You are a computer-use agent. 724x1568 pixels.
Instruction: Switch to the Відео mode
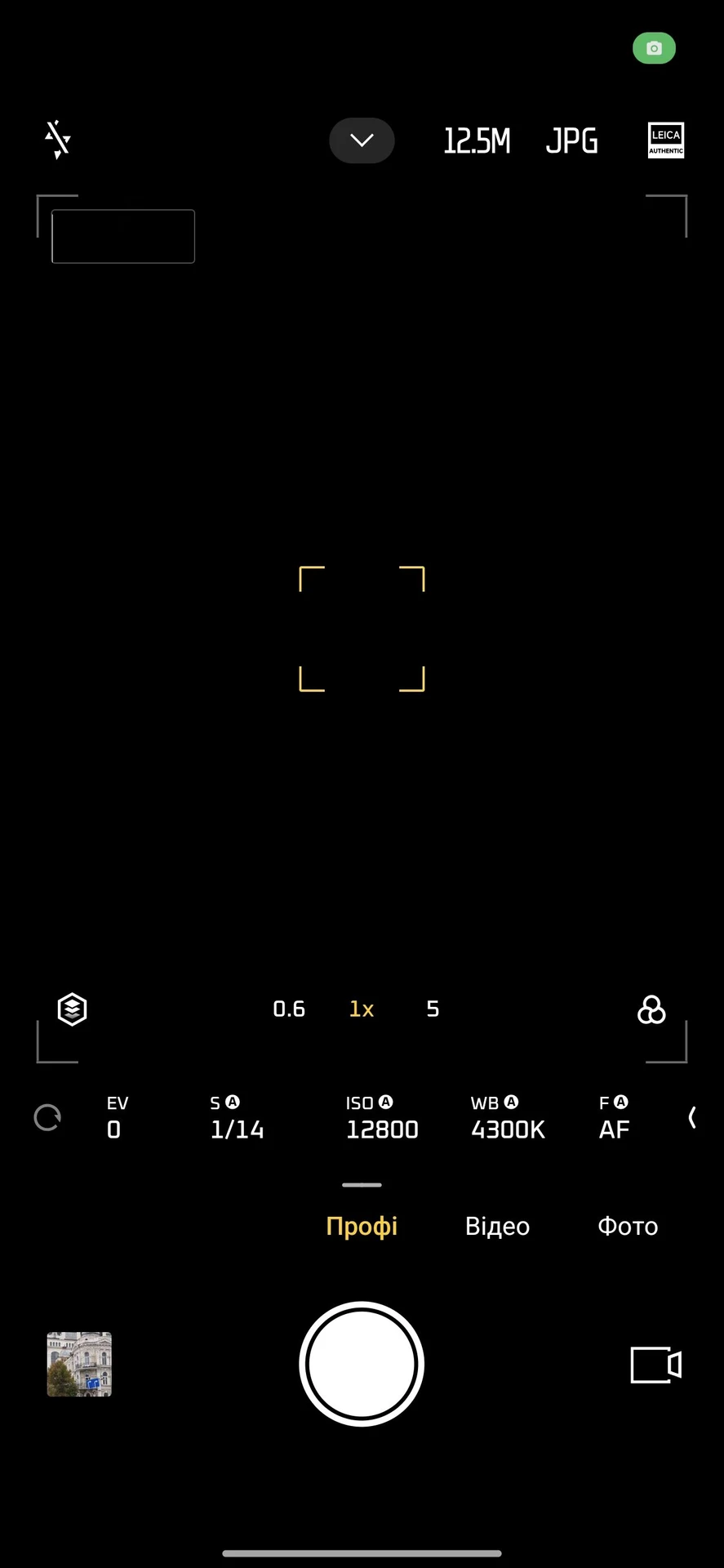pyautogui.click(x=497, y=1226)
